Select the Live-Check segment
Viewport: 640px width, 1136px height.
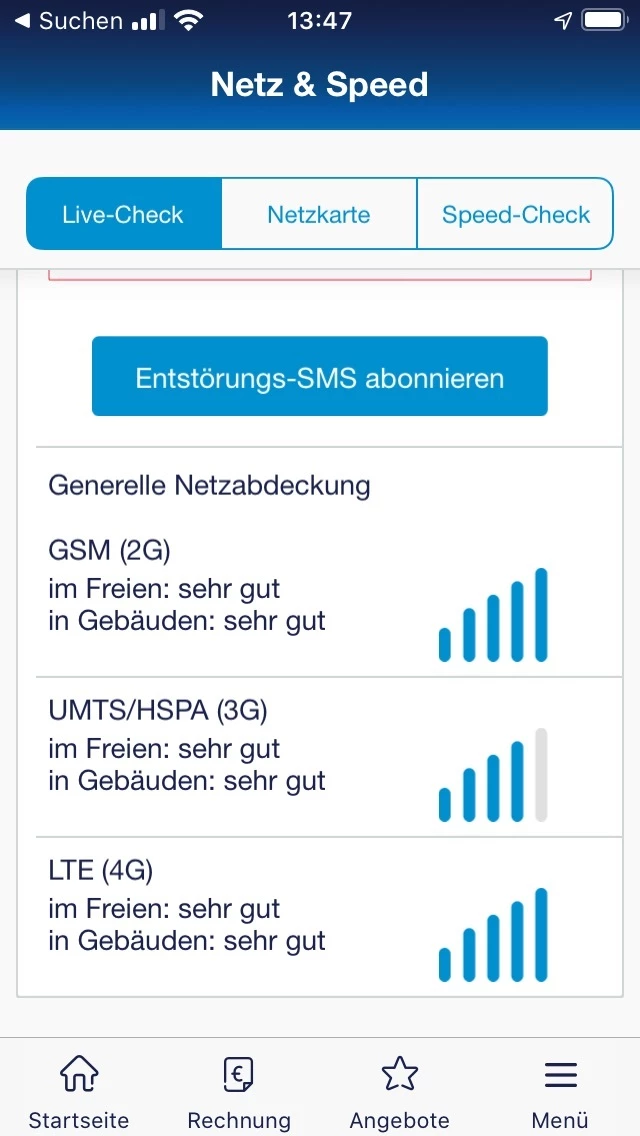point(123,214)
